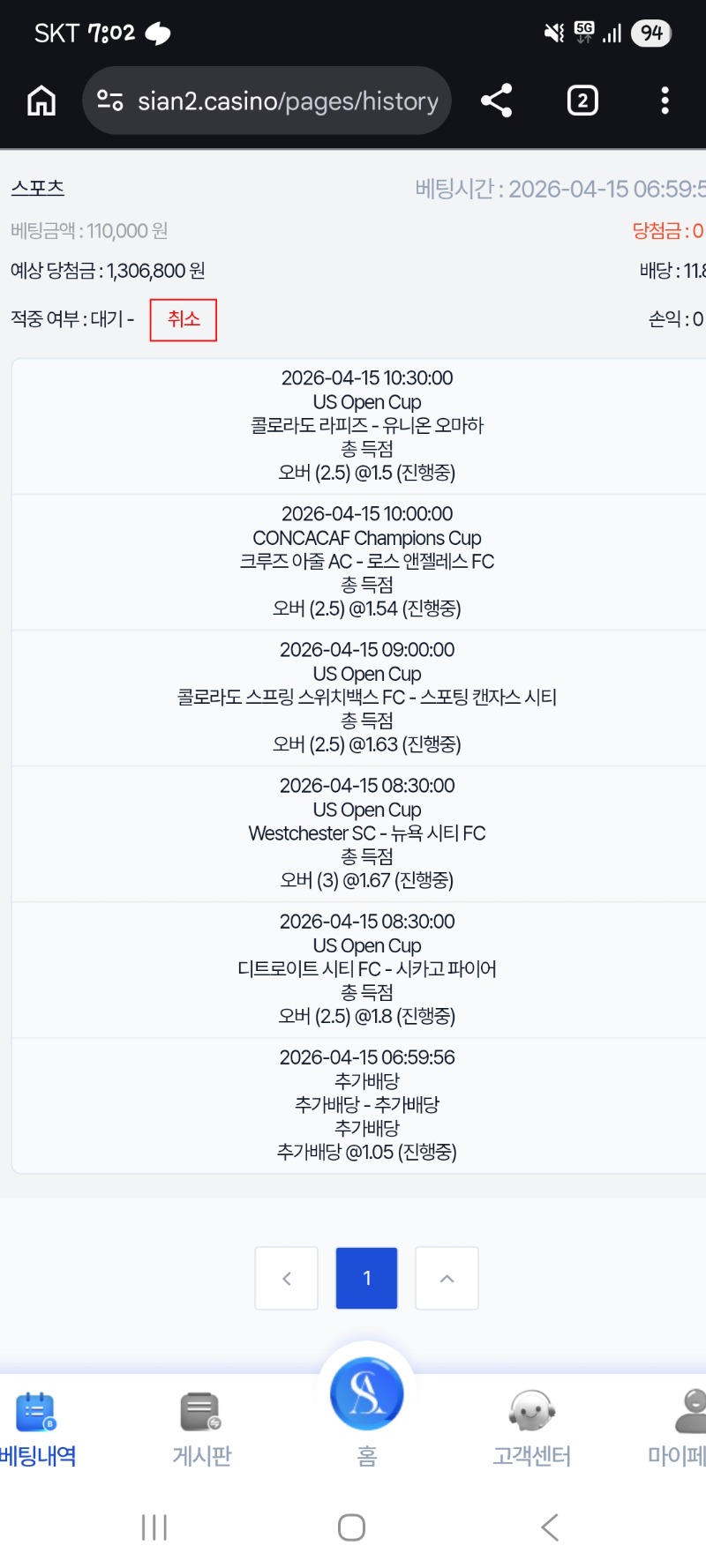
Task: Tap the up chevron pagination button
Action: pyautogui.click(x=447, y=1278)
